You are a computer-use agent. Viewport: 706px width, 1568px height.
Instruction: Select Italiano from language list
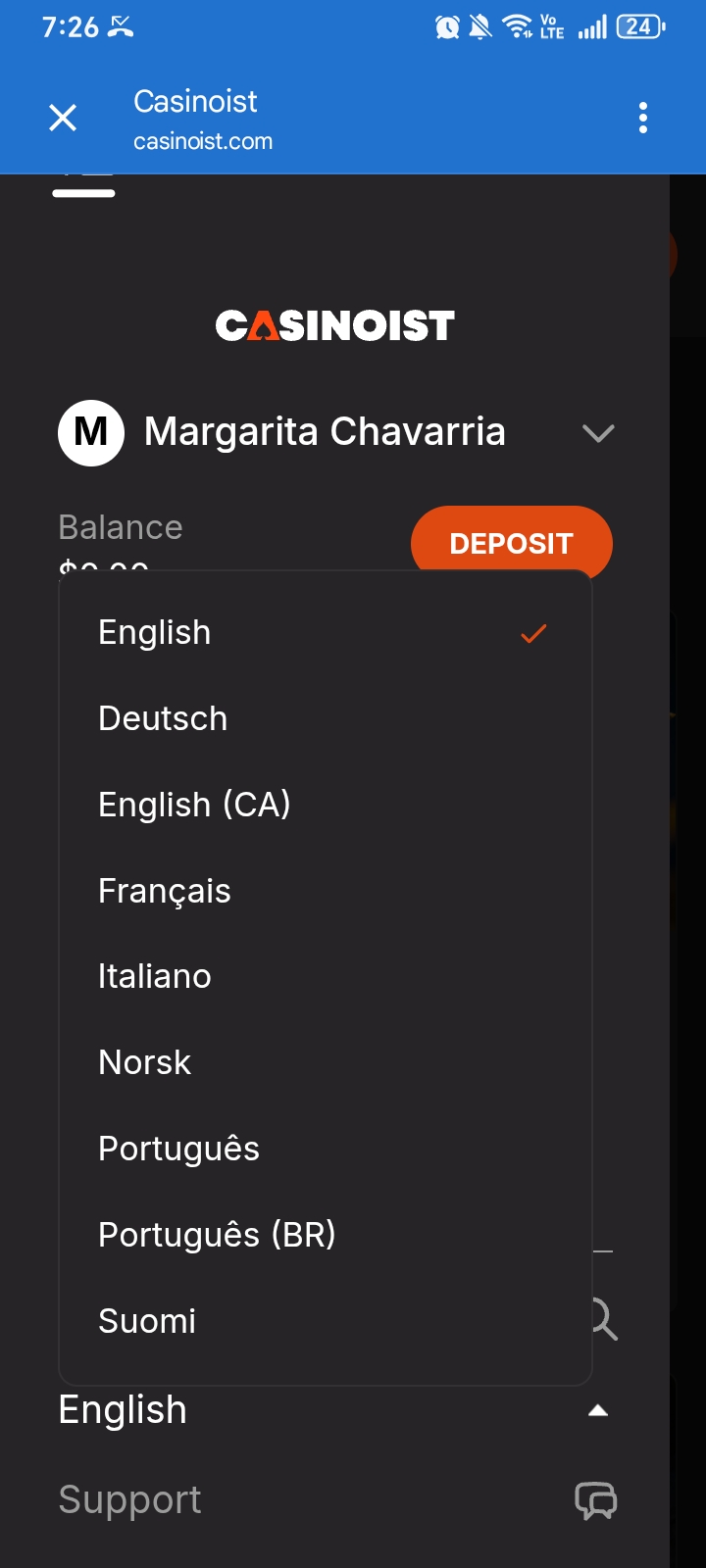point(155,977)
